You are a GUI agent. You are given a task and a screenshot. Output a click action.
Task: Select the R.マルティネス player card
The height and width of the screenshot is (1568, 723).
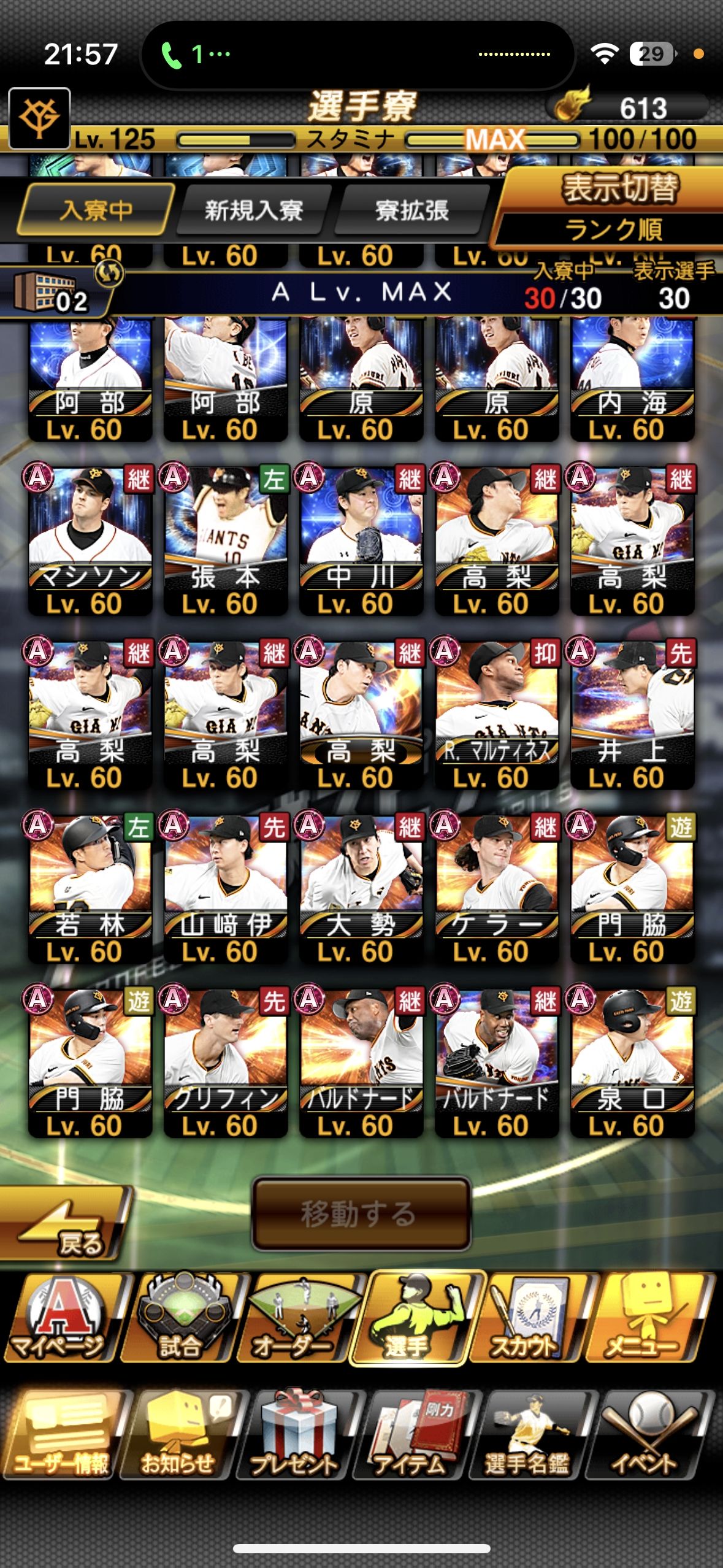(x=496, y=715)
